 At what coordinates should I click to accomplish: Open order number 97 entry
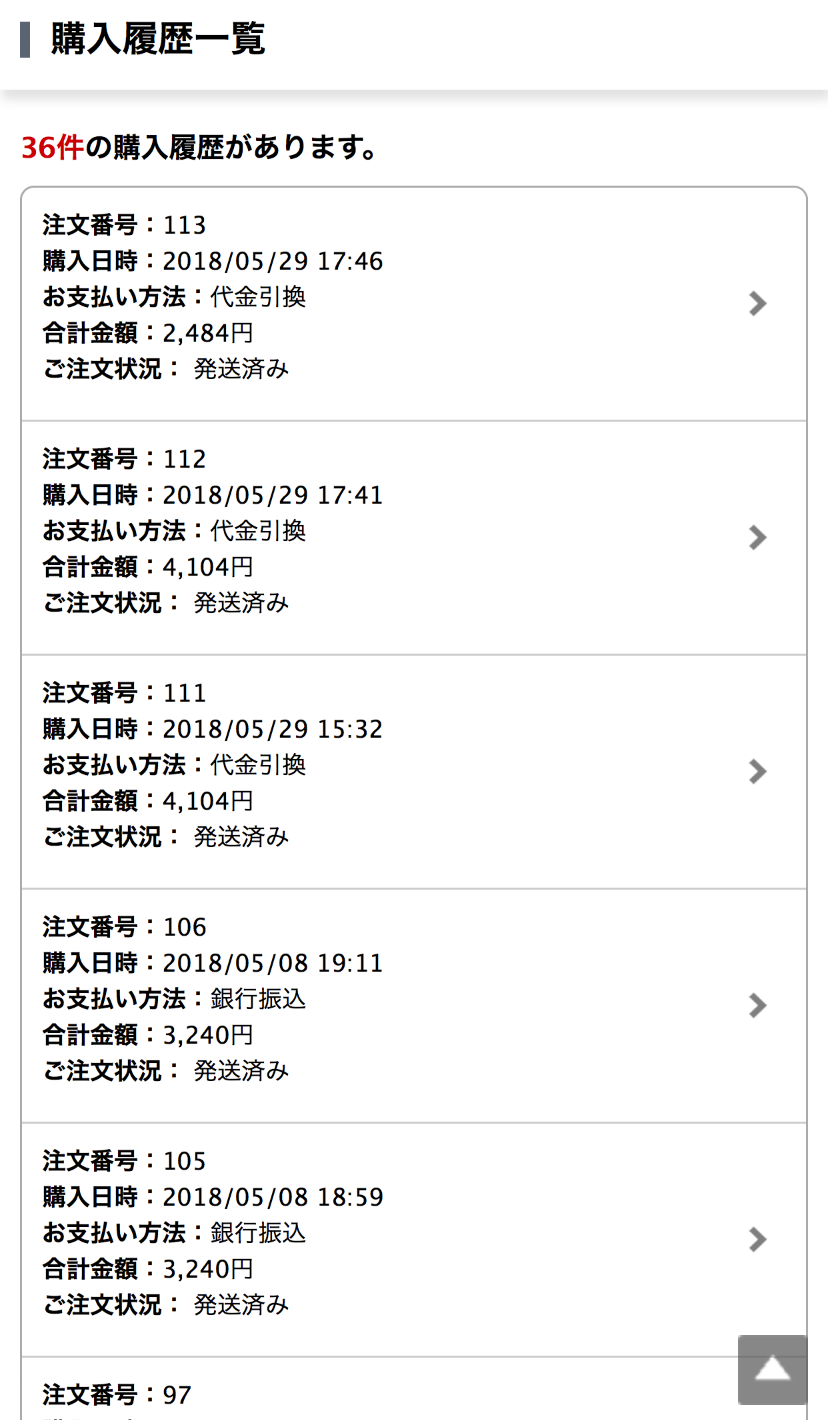[x=380, y=1390]
